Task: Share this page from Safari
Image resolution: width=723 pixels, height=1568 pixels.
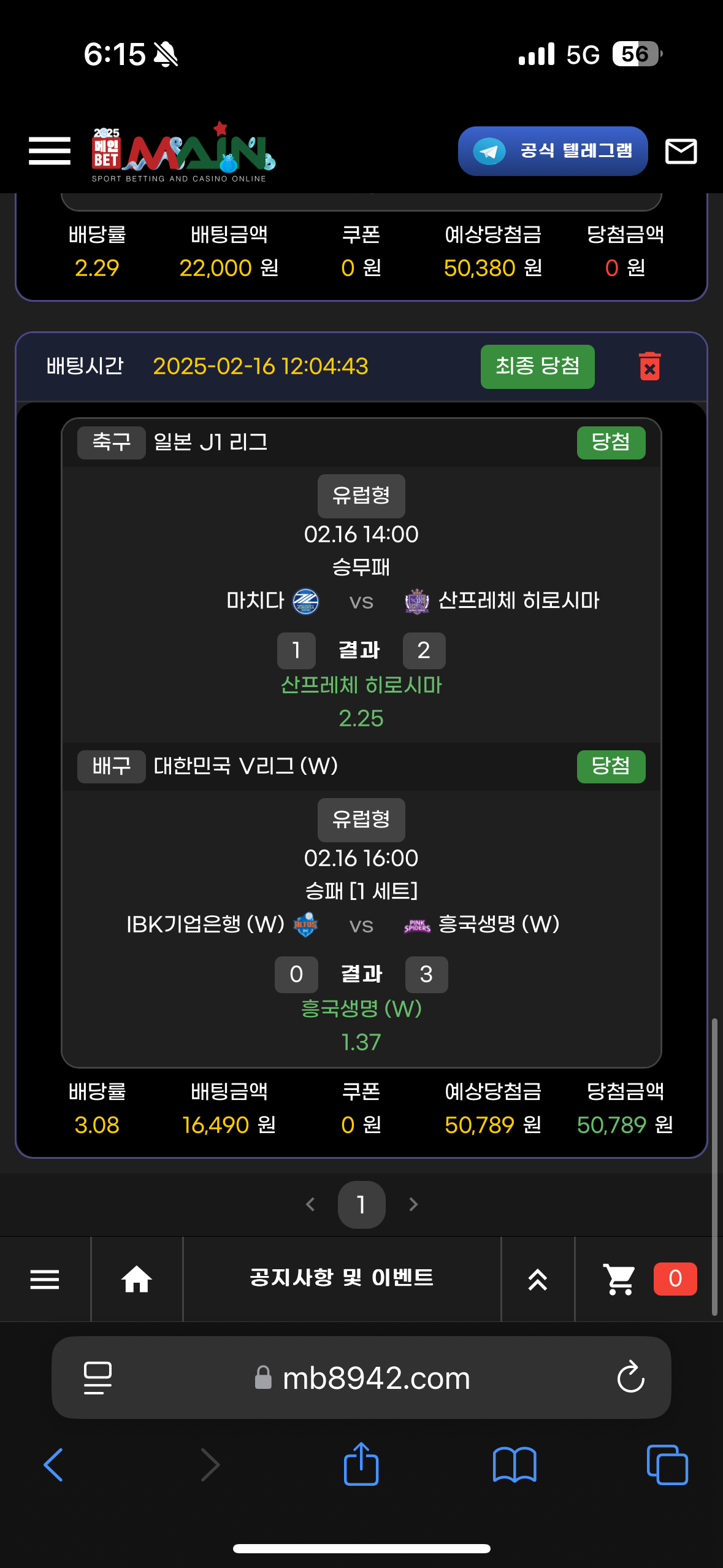Action: pyautogui.click(x=361, y=1464)
